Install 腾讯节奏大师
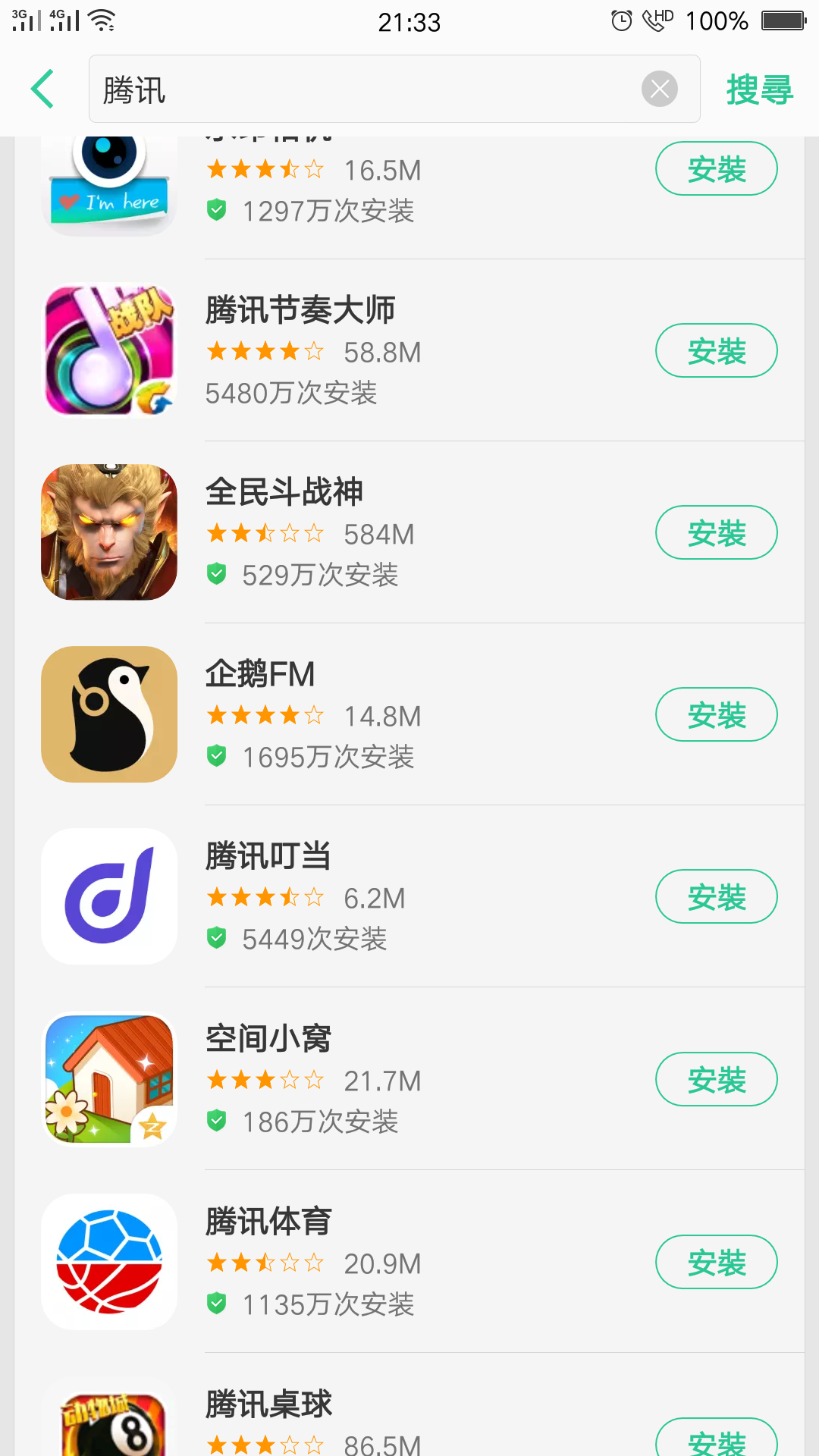Image resolution: width=819 pixels, height=1456 pixels. click(x=716, y=351)
